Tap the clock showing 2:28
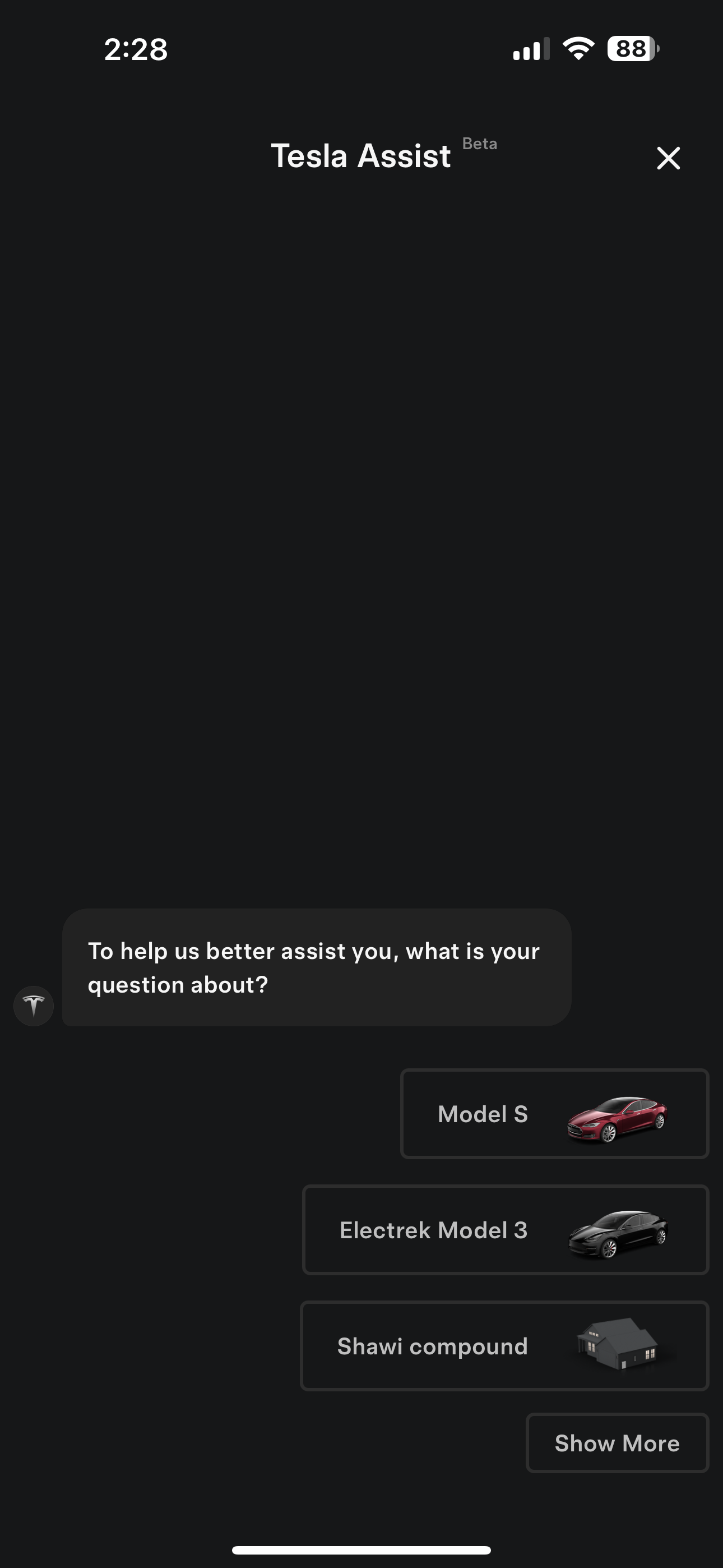Screen dimensions: 723x1568 pyautogui.click(x=135, y=50)
